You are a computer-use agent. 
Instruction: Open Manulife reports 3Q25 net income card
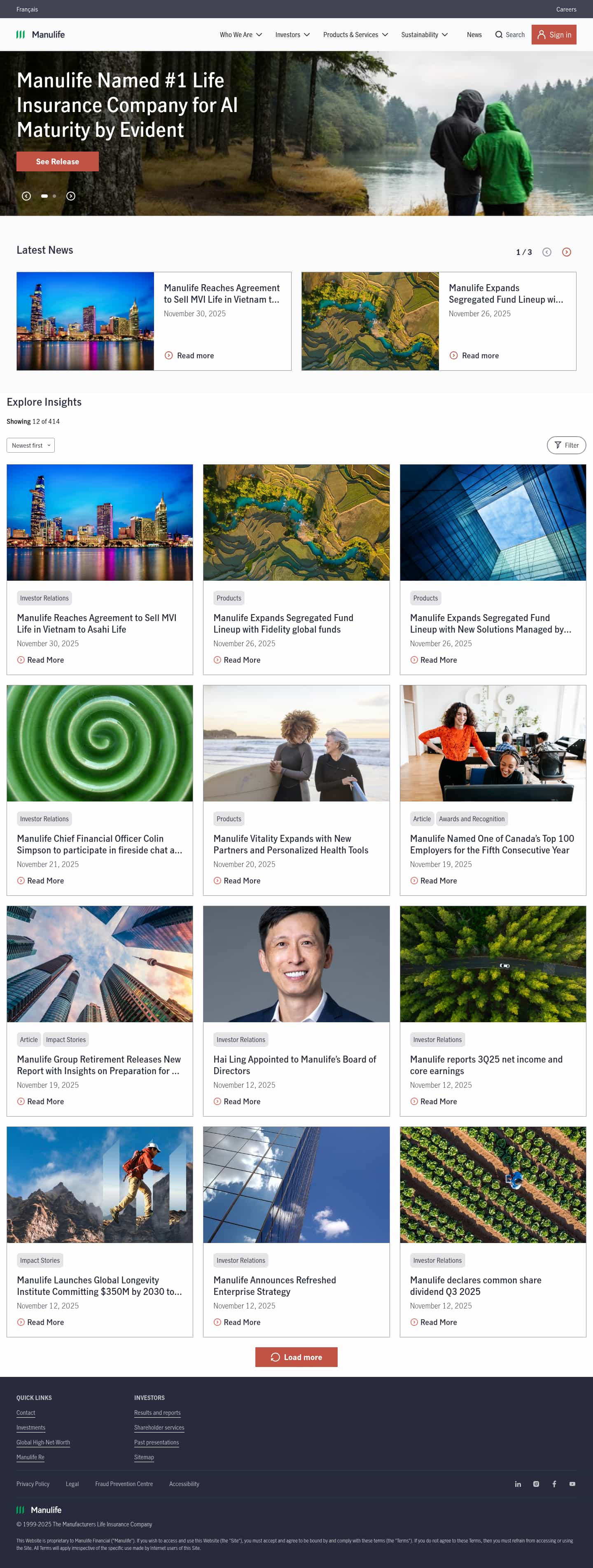[486, 1065]
